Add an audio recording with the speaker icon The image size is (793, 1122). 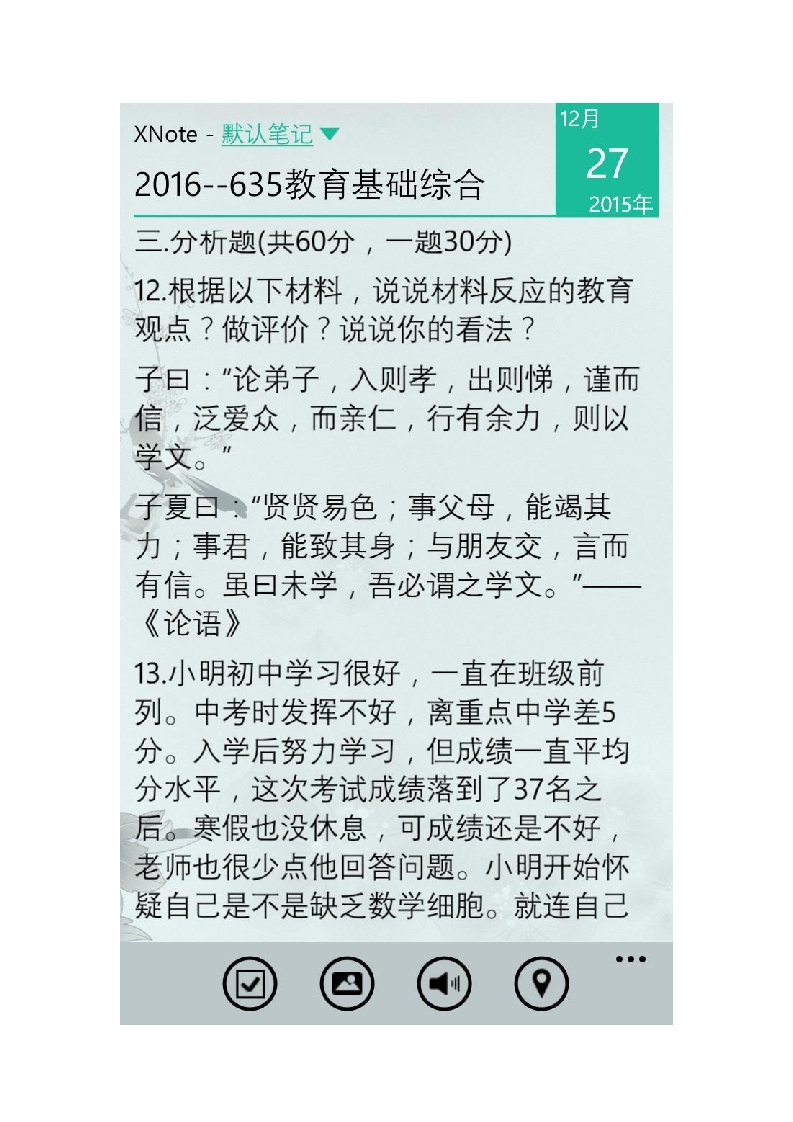[x=443, y=983]
